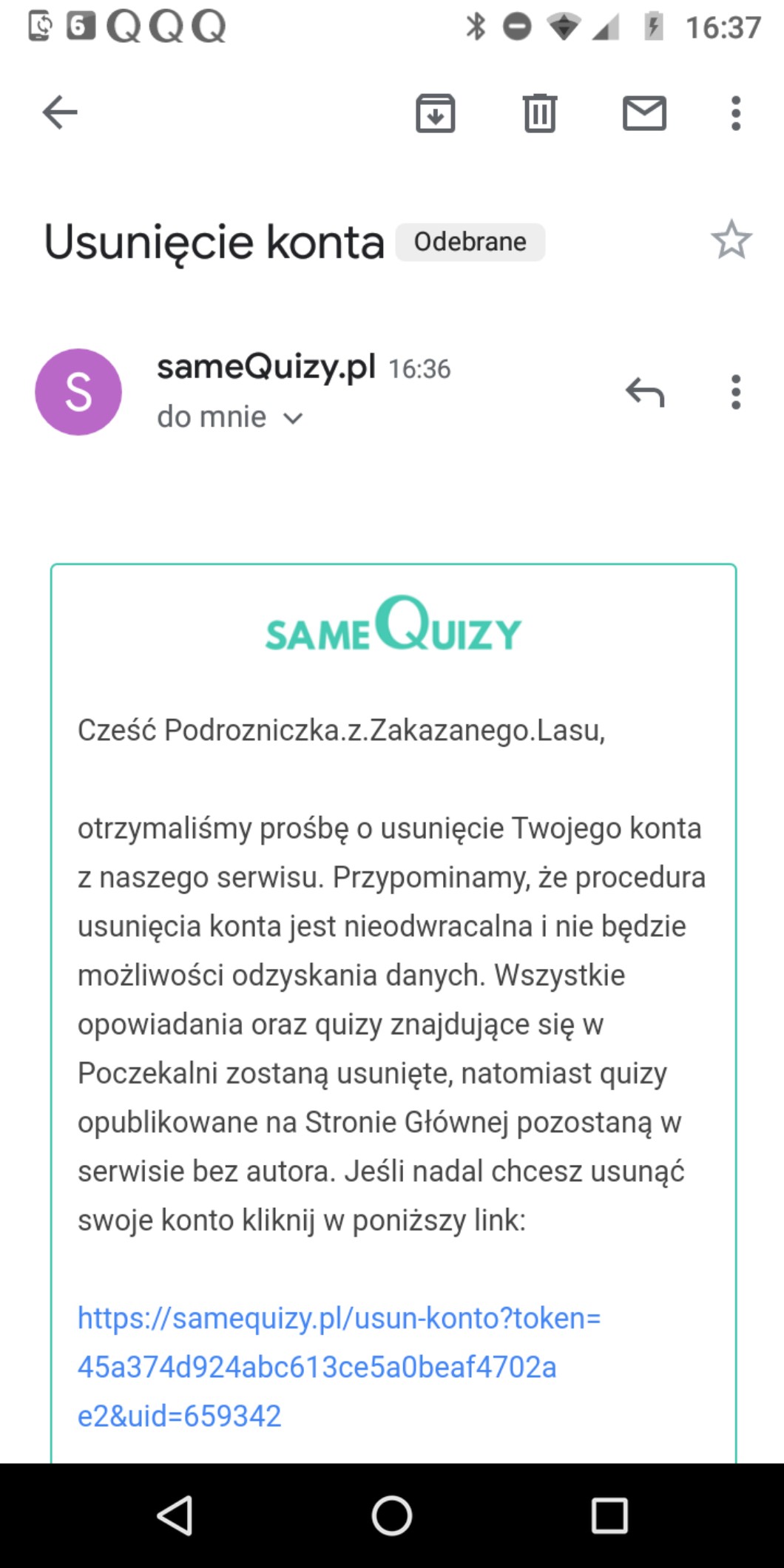The height and width of the screenshot is (1568, 784).
Task: Star the Usunięcie konta email
Action: pyautogui.click(x=731, y=240)
